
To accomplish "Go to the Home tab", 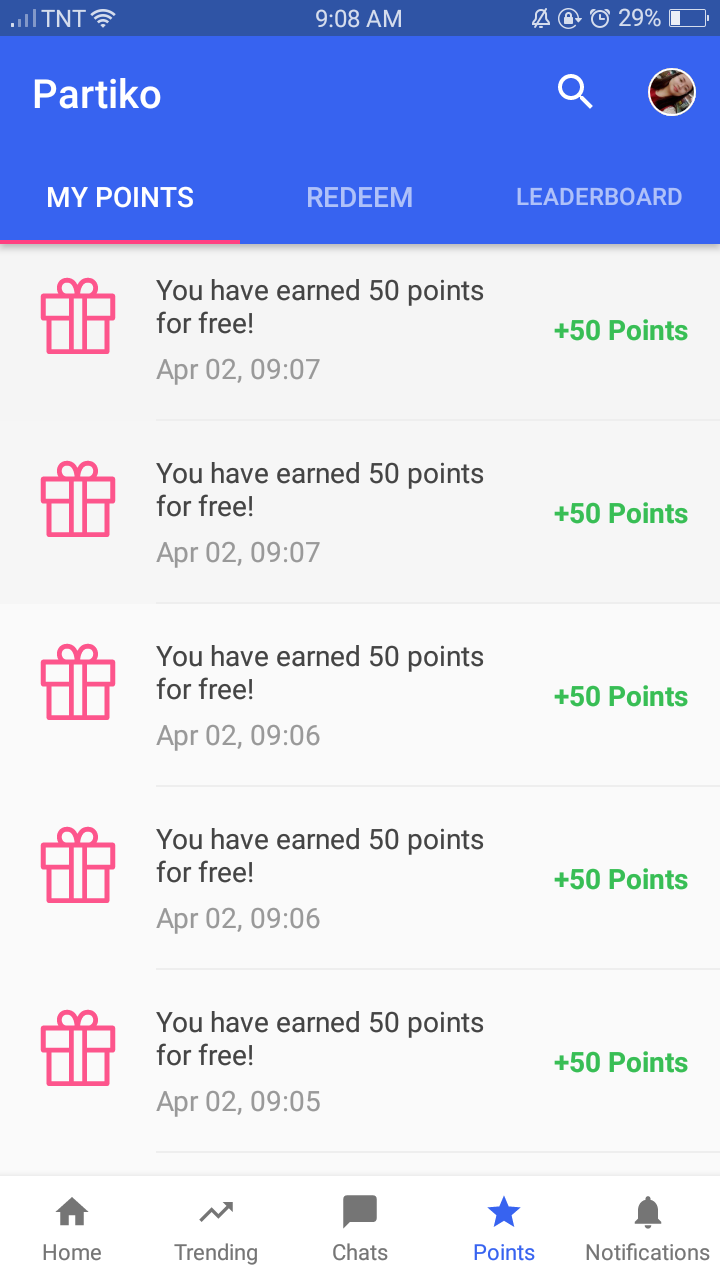I will [x=72, y=1229].
